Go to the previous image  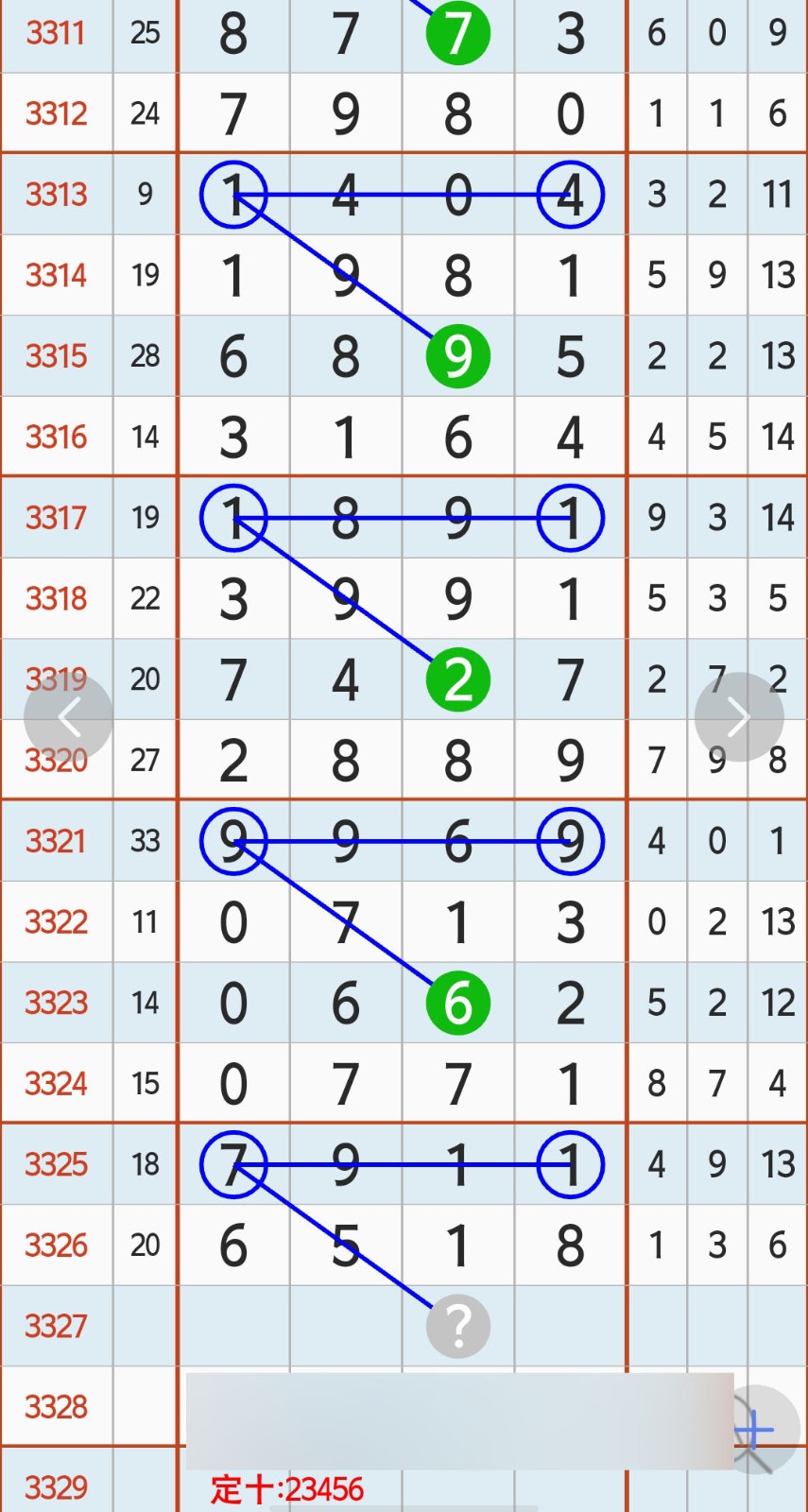[68, 718]
